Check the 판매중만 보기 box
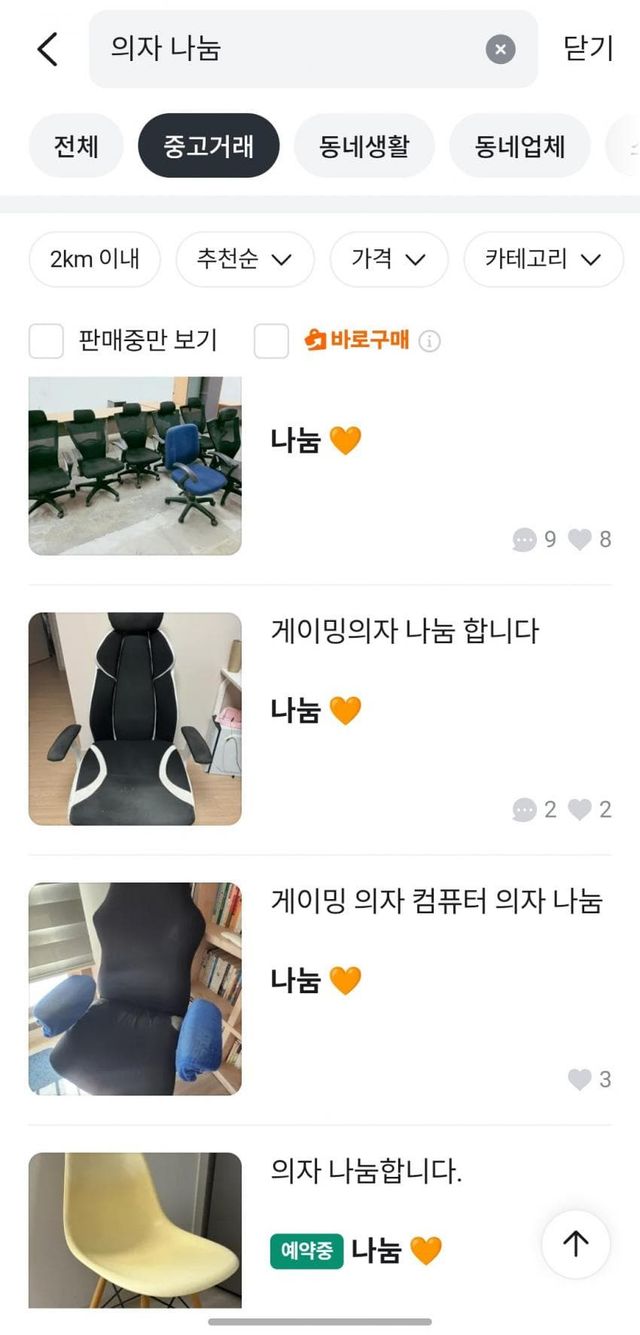The height and width of the screenshot is (1335, 640). 46,341
